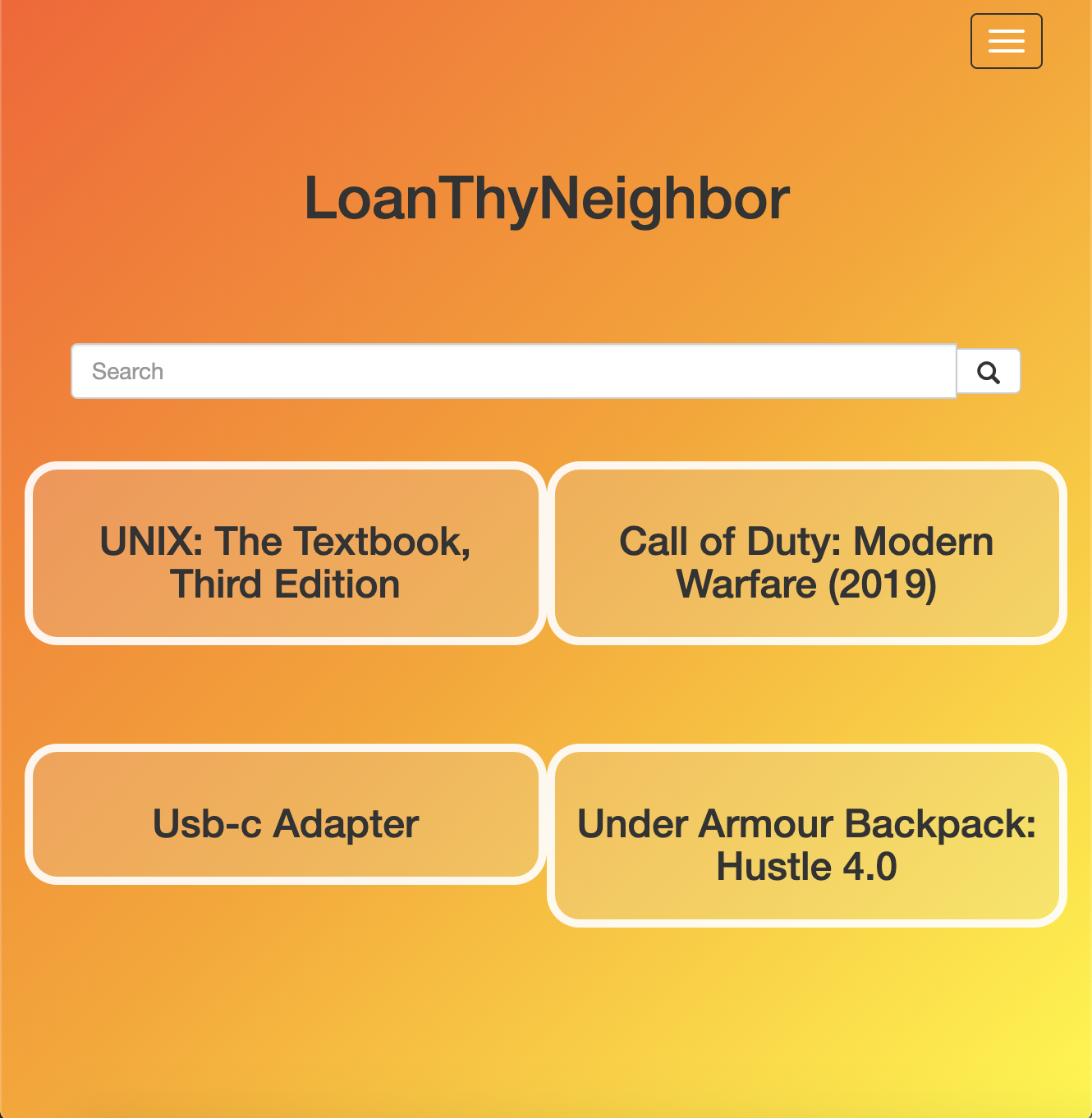The image size is (1092, 1118).
Task: Open the UNIX: The Textbook, Third Edition listing
Action: tap(285, 553)
